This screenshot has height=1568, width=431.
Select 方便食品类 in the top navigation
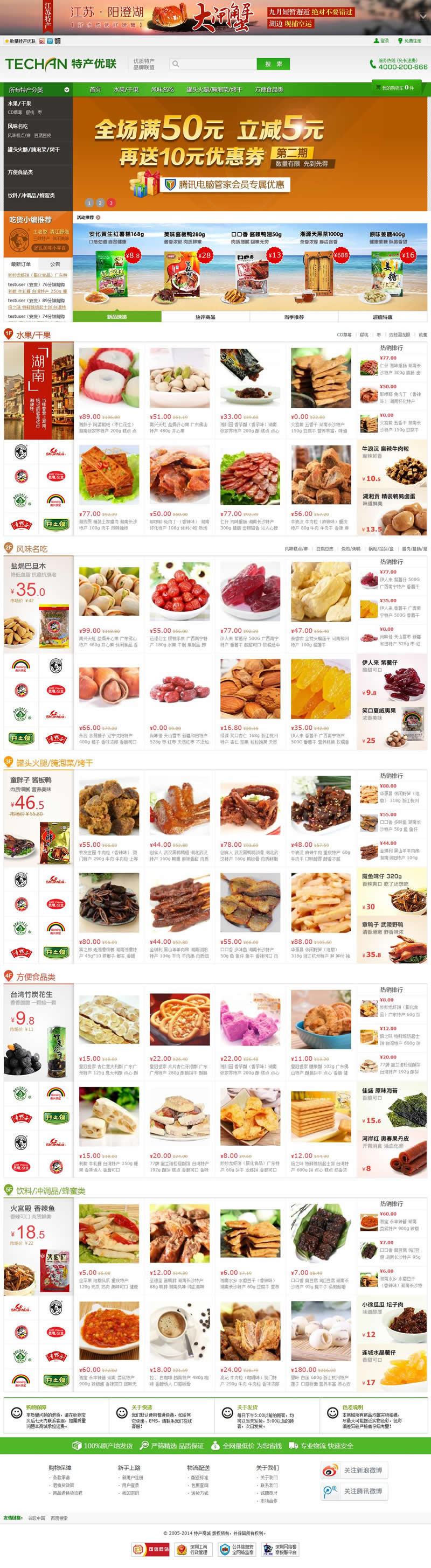coord(269,89)
